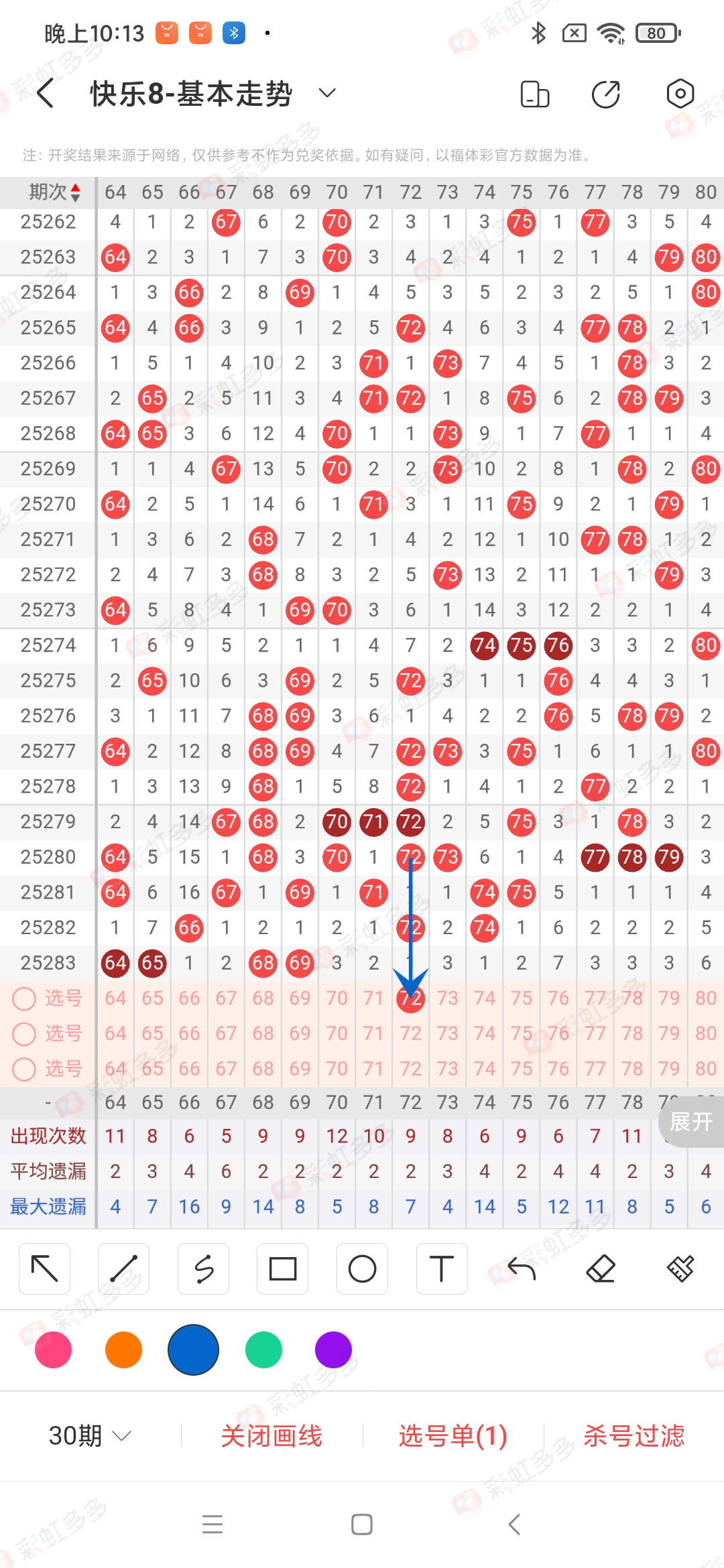Choose the straight line drawing tool
724x1568 pixels.
(x=123, y=1268)
